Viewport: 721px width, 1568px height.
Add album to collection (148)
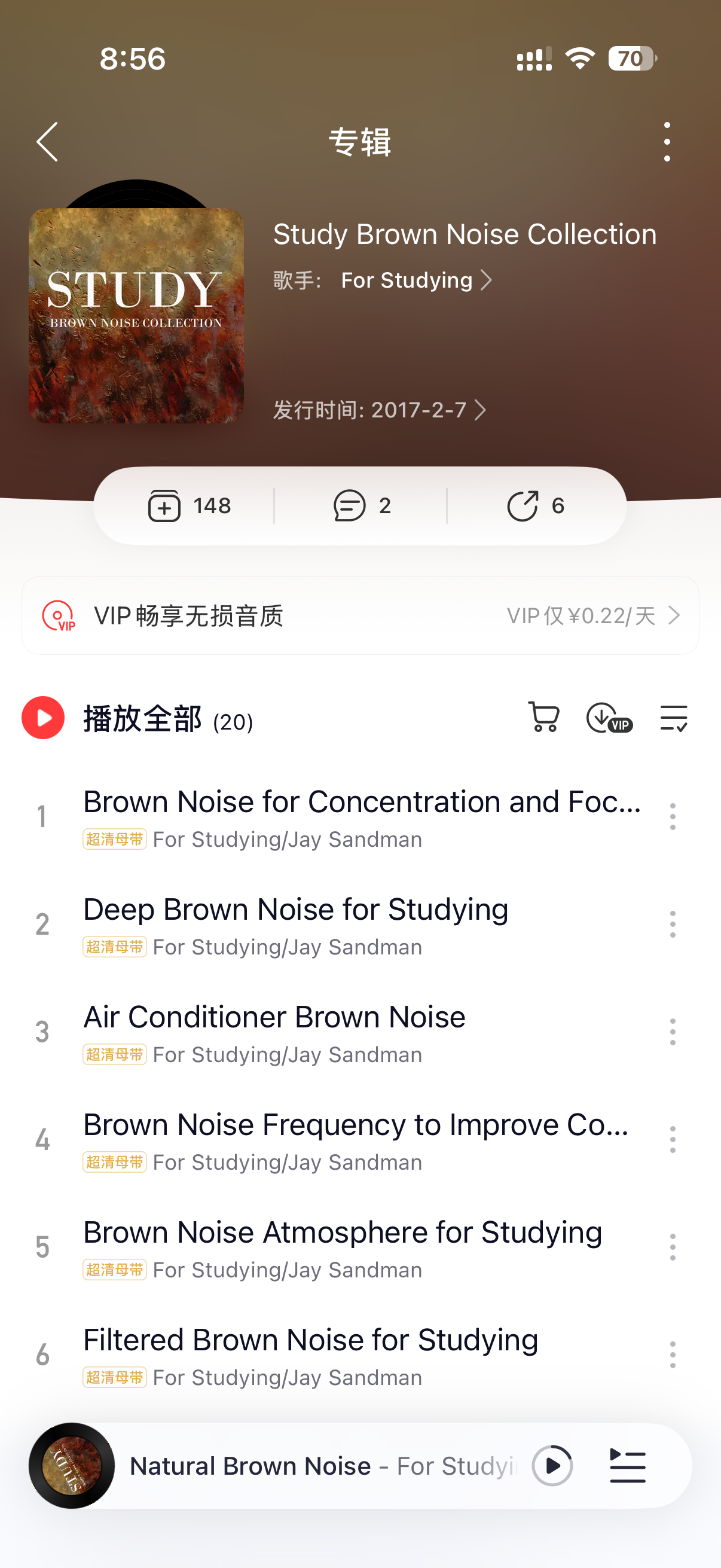click(x=190, y=506)
